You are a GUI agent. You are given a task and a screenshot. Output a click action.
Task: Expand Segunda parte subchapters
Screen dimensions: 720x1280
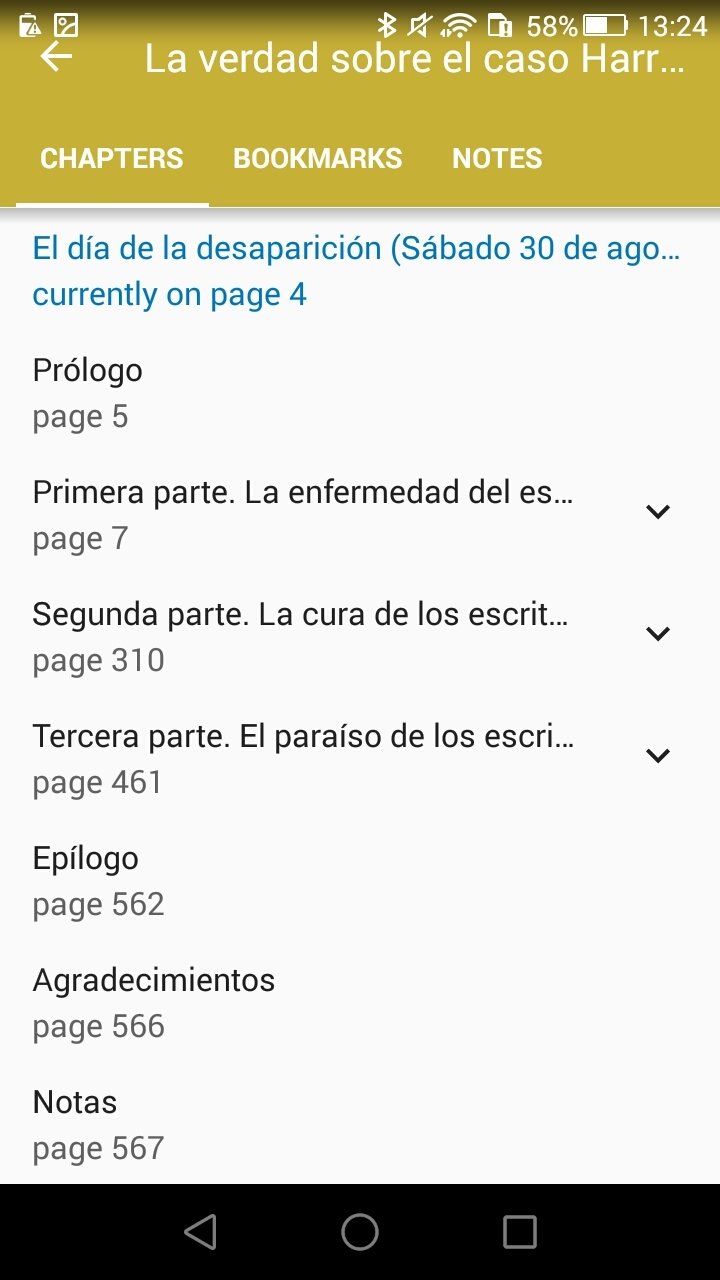pos(657,634)
